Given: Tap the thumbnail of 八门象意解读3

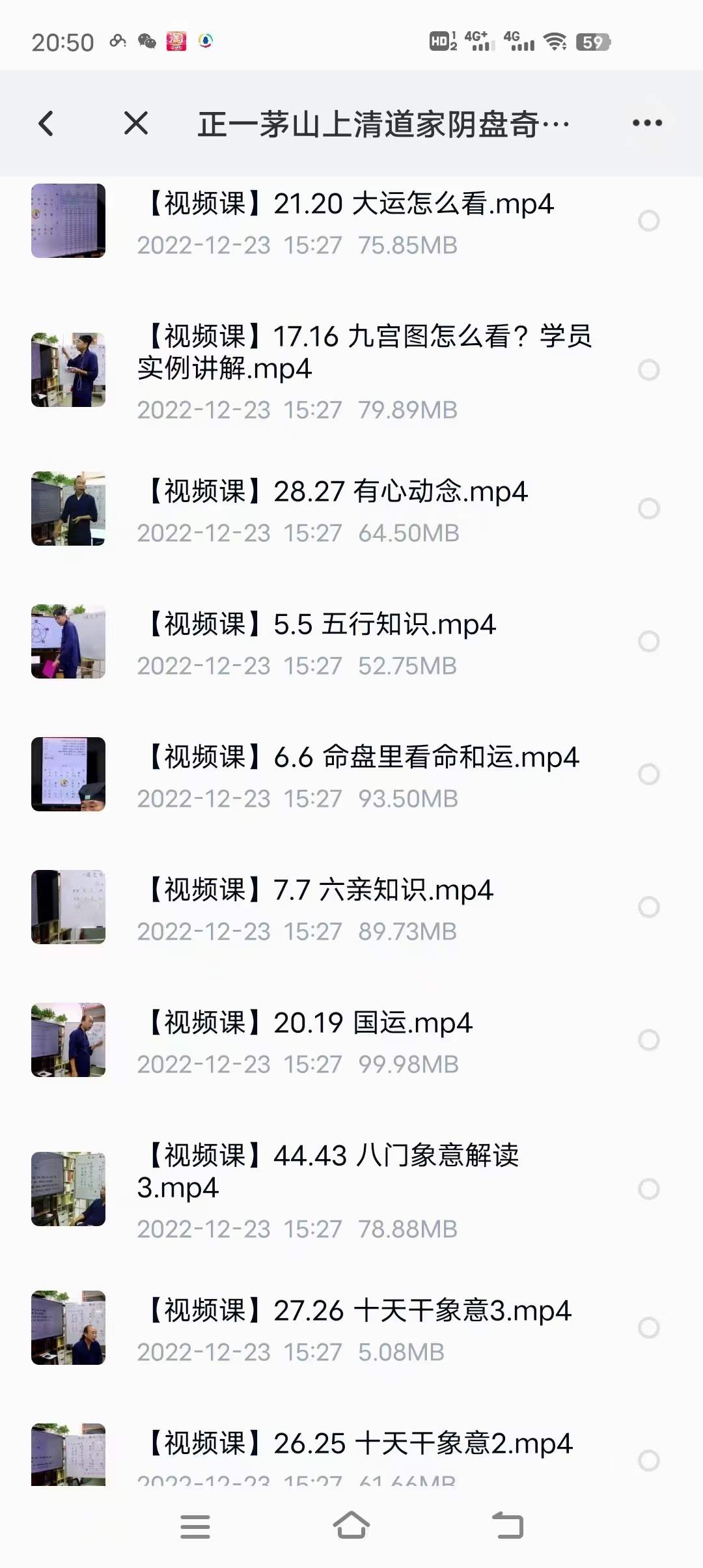Looking at the screenshot, I should [x=68, y=1188].
